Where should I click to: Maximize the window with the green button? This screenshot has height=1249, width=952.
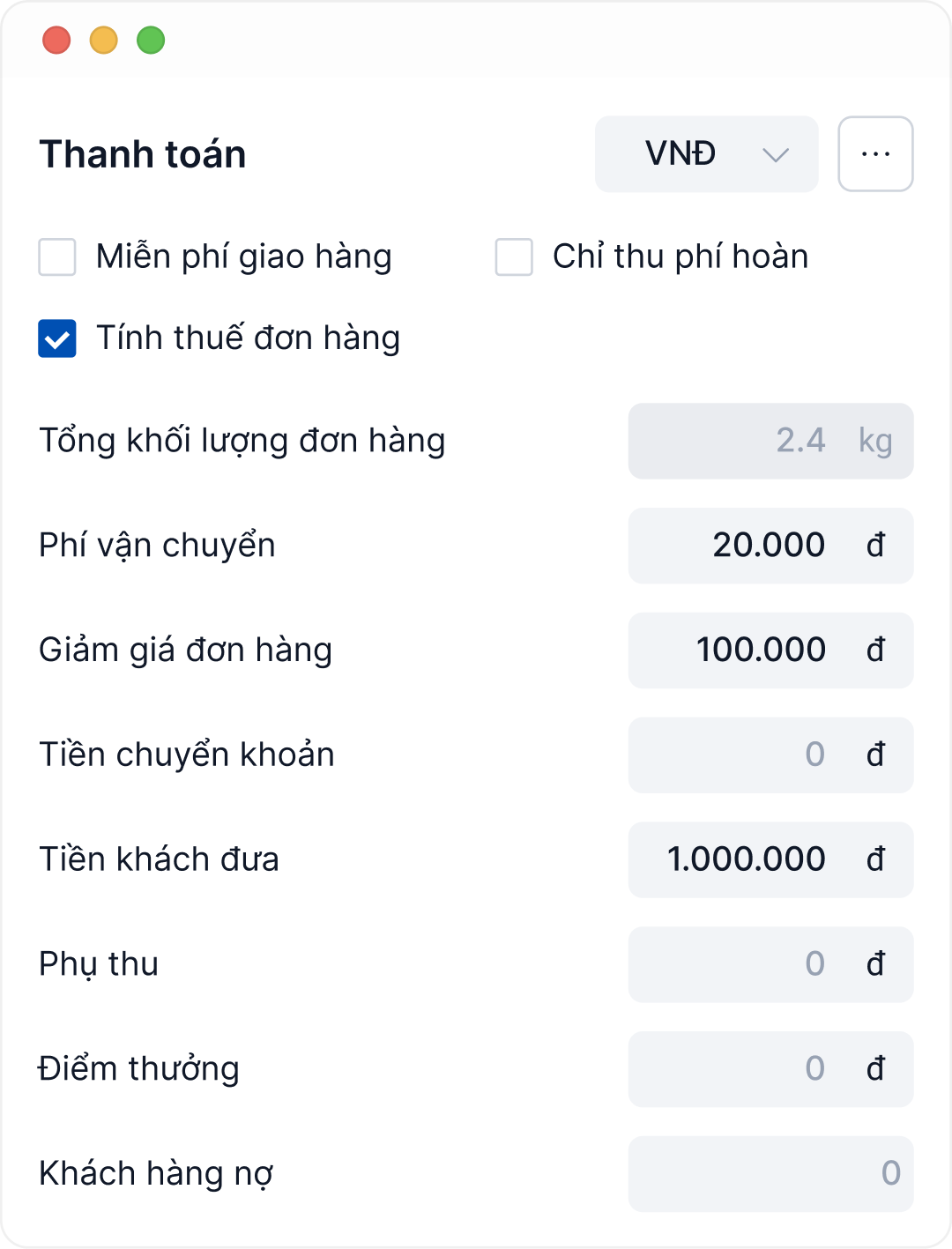click(151, 41)
